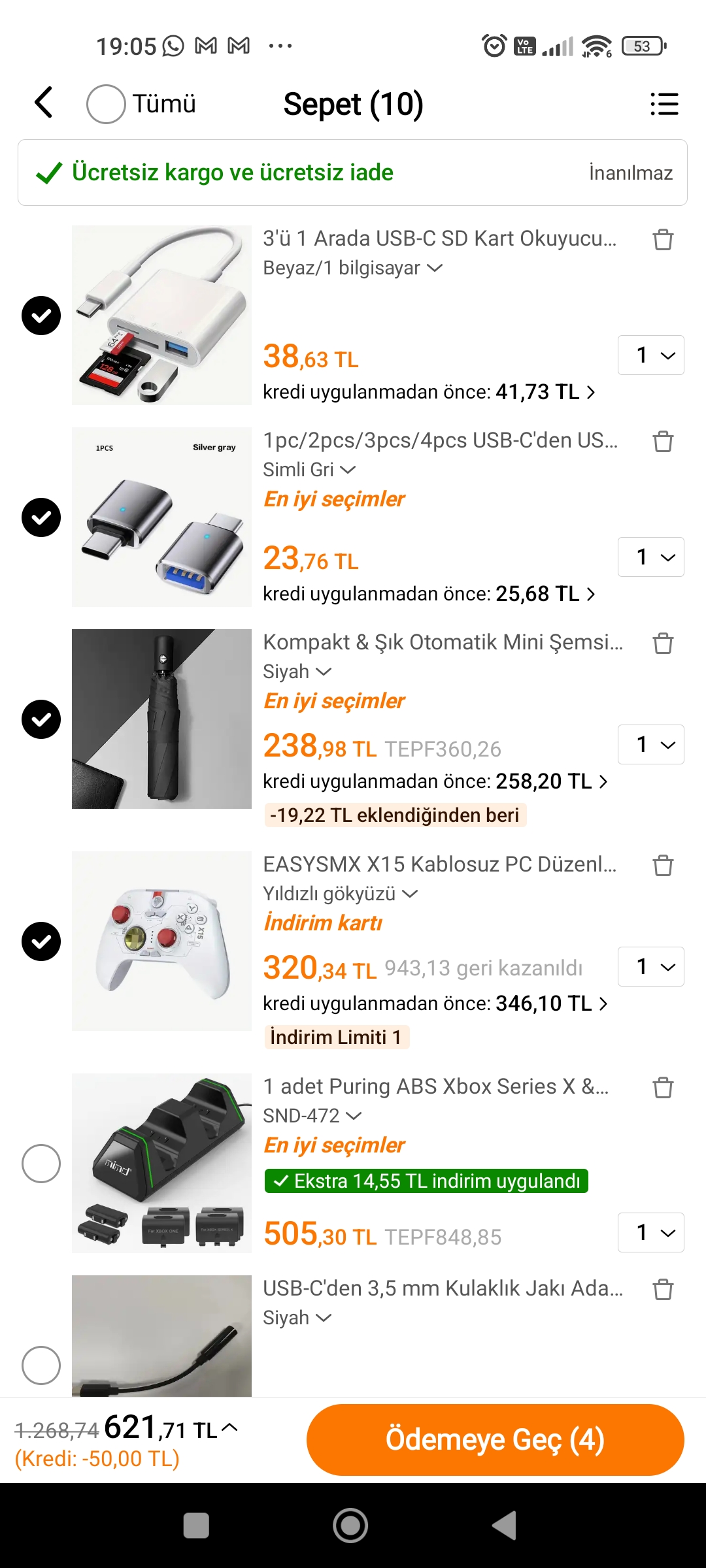
Task: Select all items with the Tümü checkbox
Action: (106, 104)
